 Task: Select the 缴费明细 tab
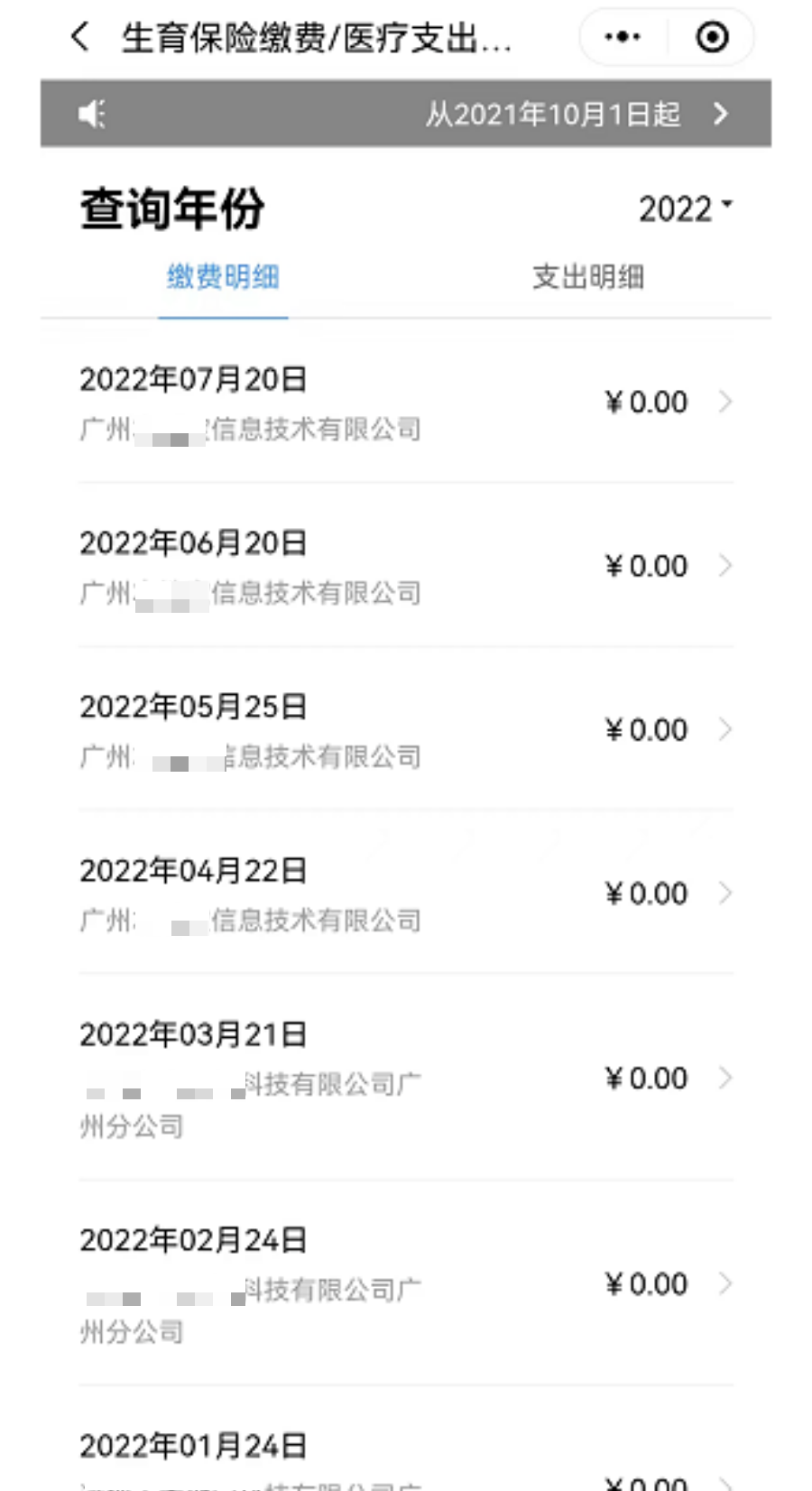tap(223, 277)
